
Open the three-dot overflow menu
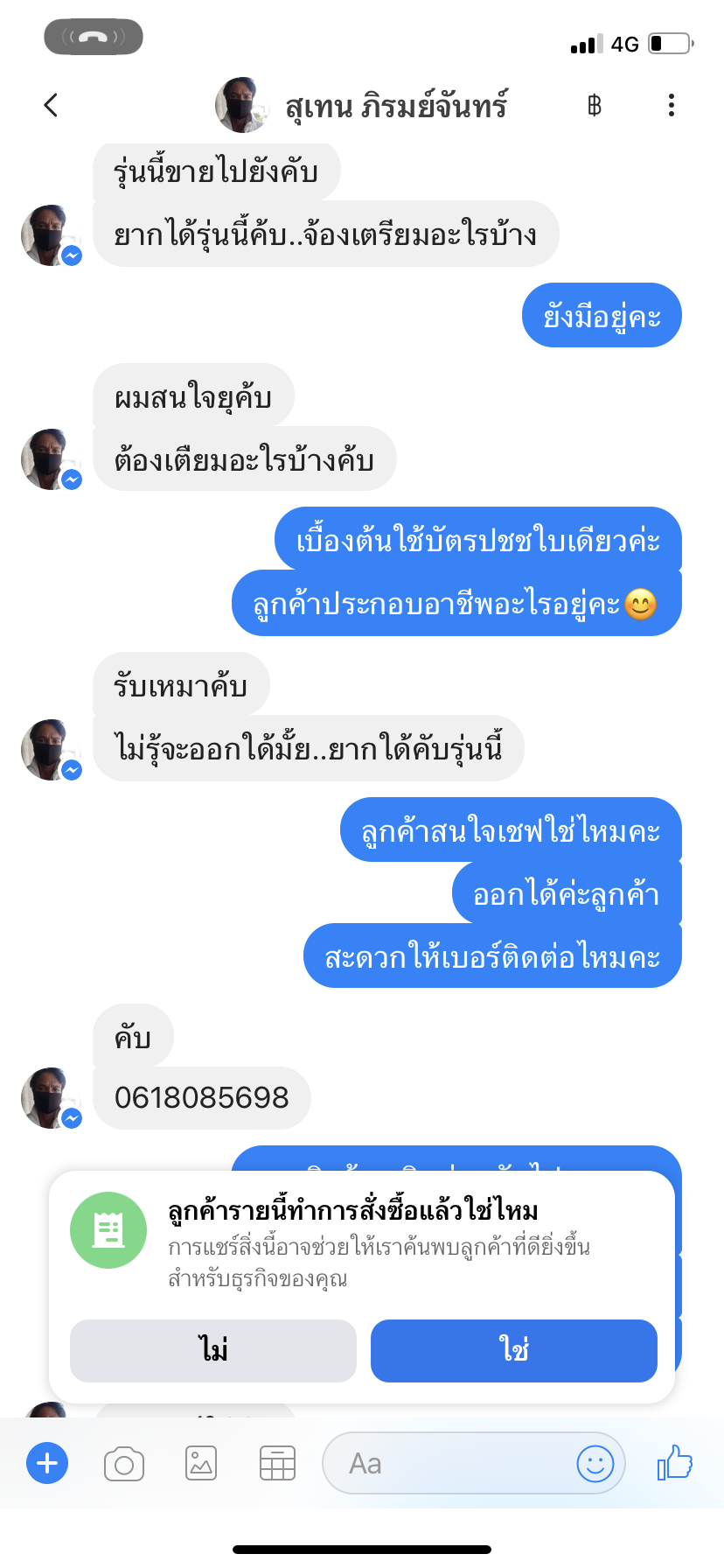(x=671, y=106)
